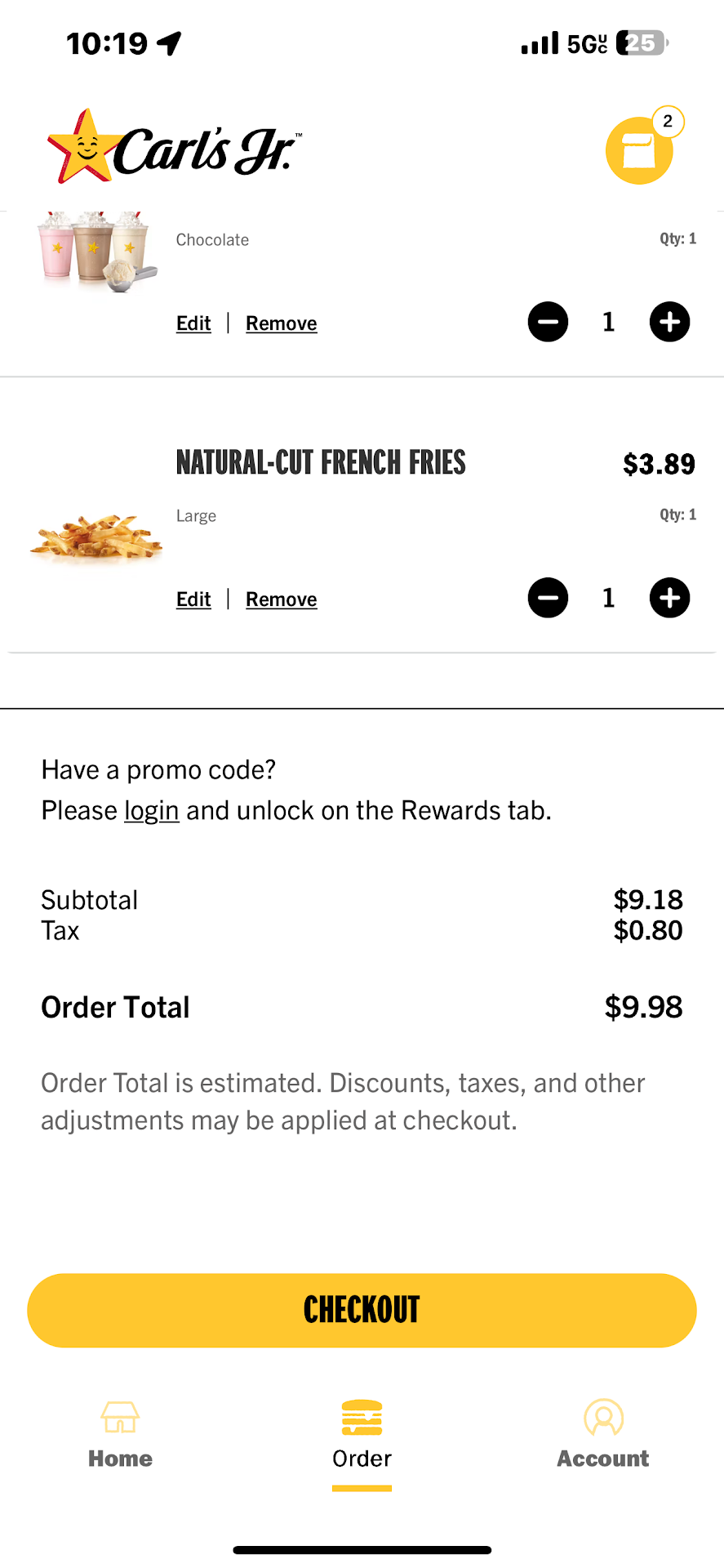Edit the Chocolate shake item

tap(193, 323)
